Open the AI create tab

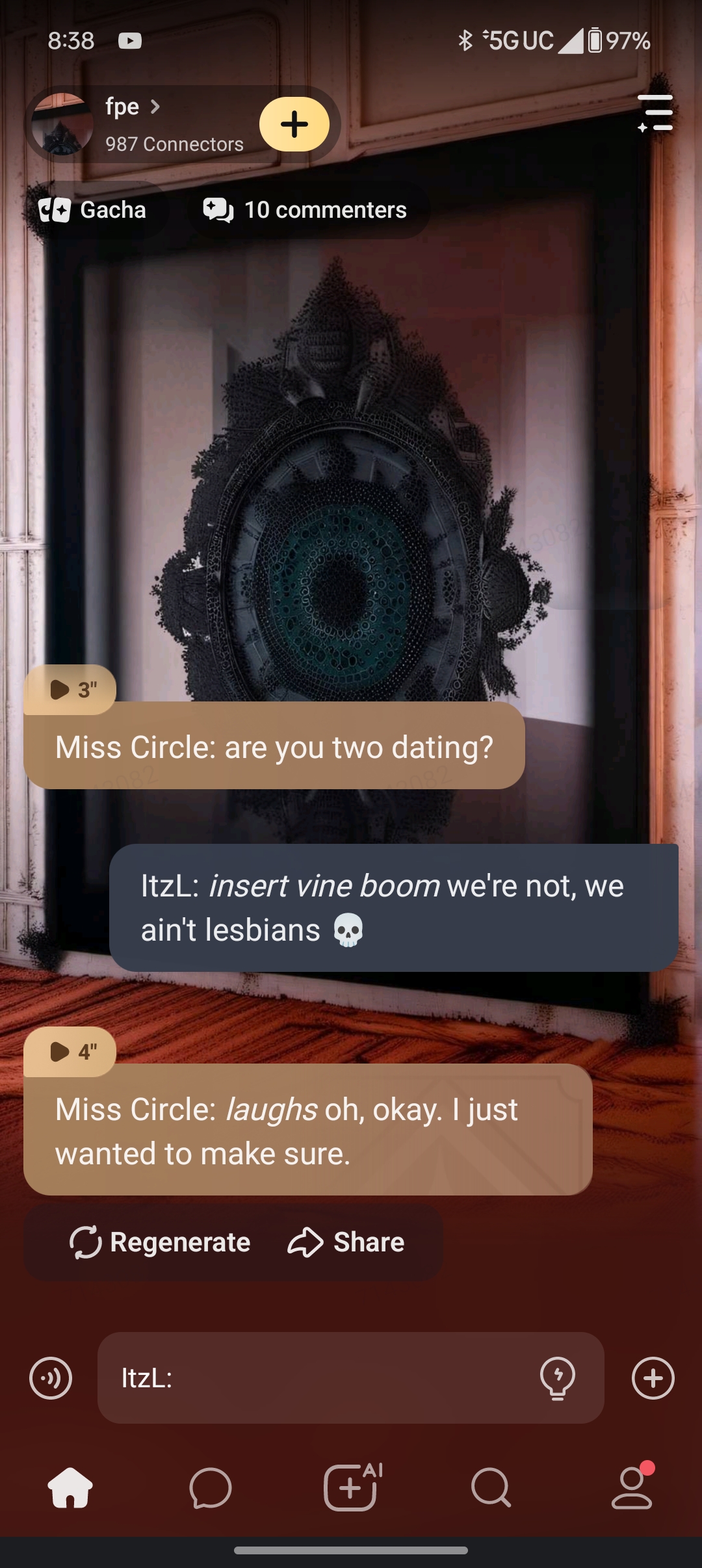[352, 1487]
